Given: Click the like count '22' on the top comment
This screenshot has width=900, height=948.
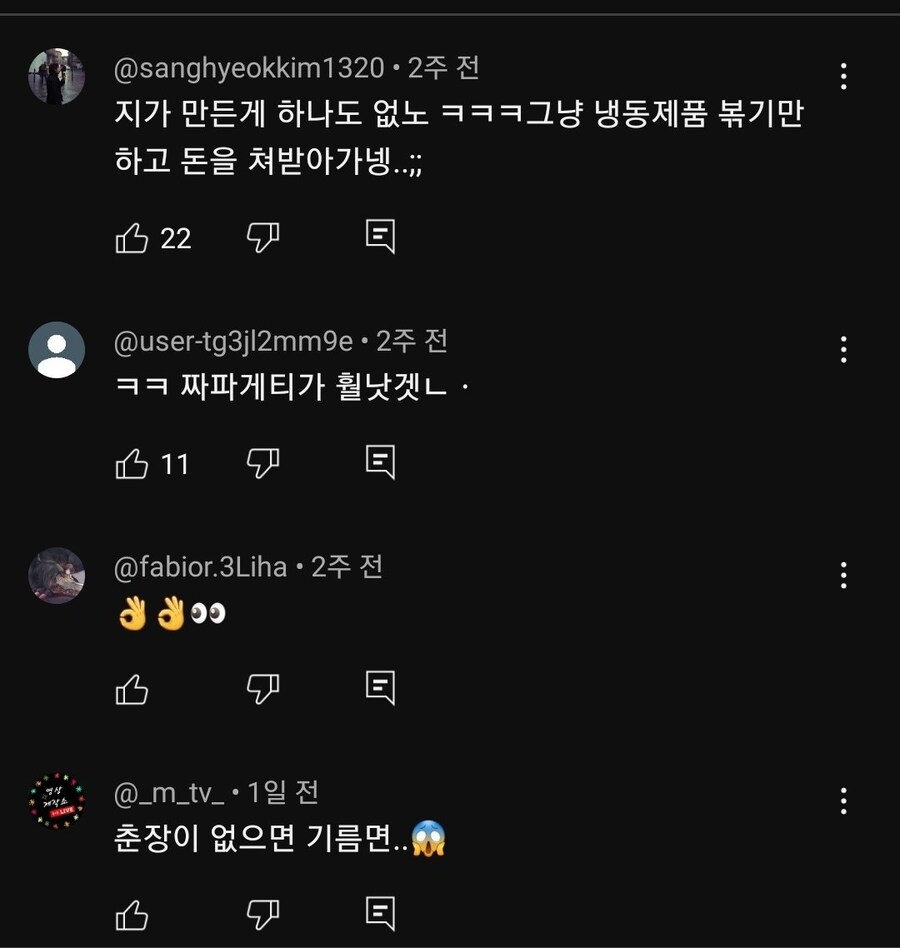Looking at the screenshot, I should click(175, 237).
